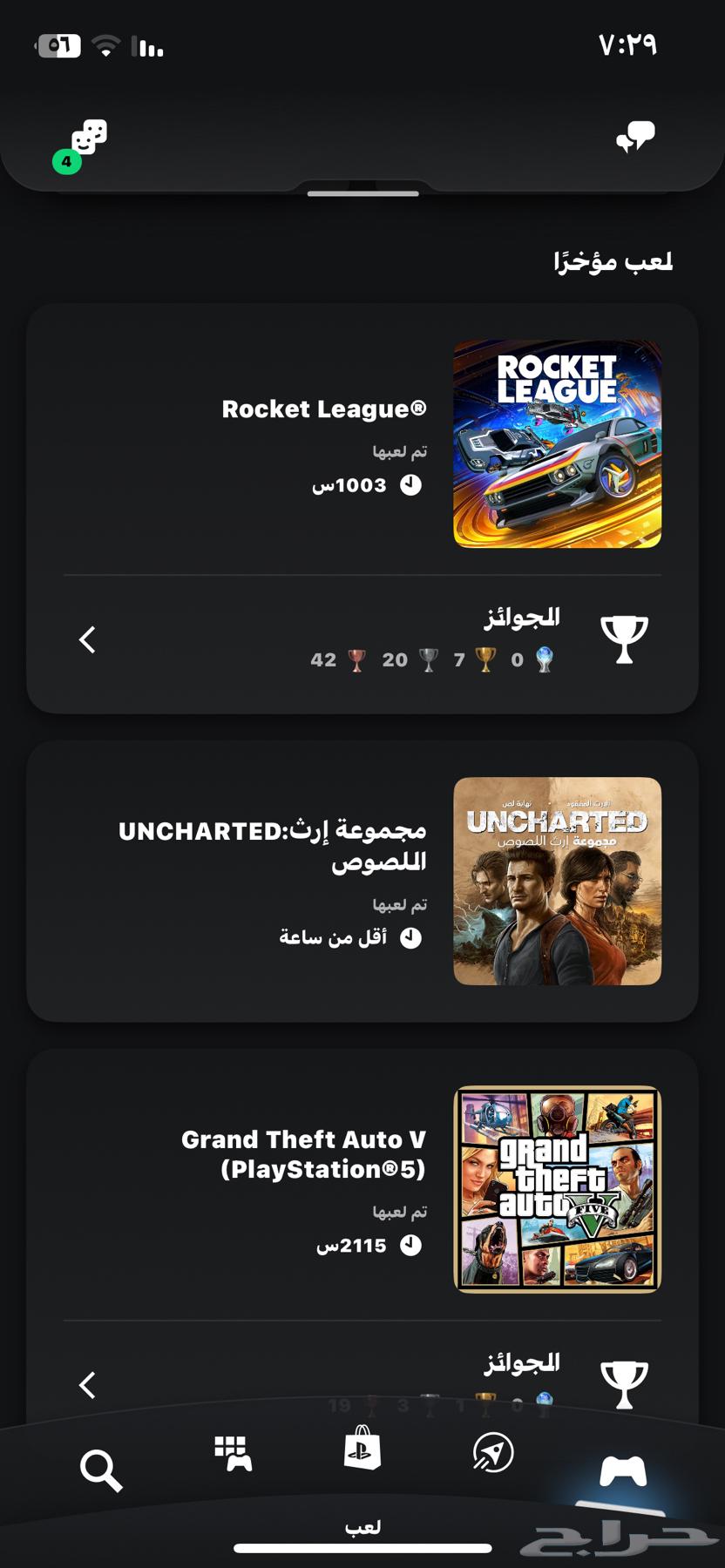The image size is (725, 1568).
Task: Open the messages chat bubble icon
Action: (x=635, y=137)
